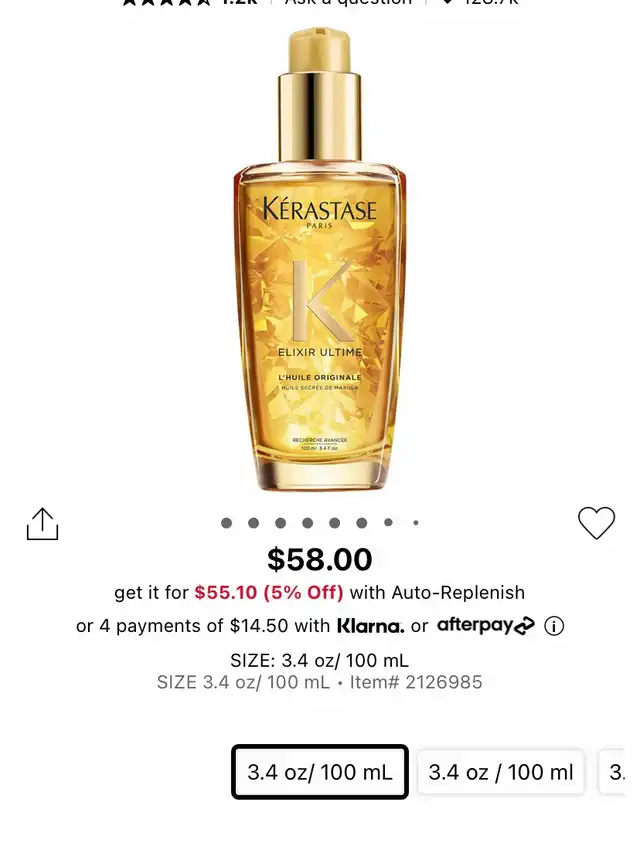Tap the selected 3.4 oz/ 100 mL size chip
This screenshot has height=853, width=640.
click(x=320, y=772)
